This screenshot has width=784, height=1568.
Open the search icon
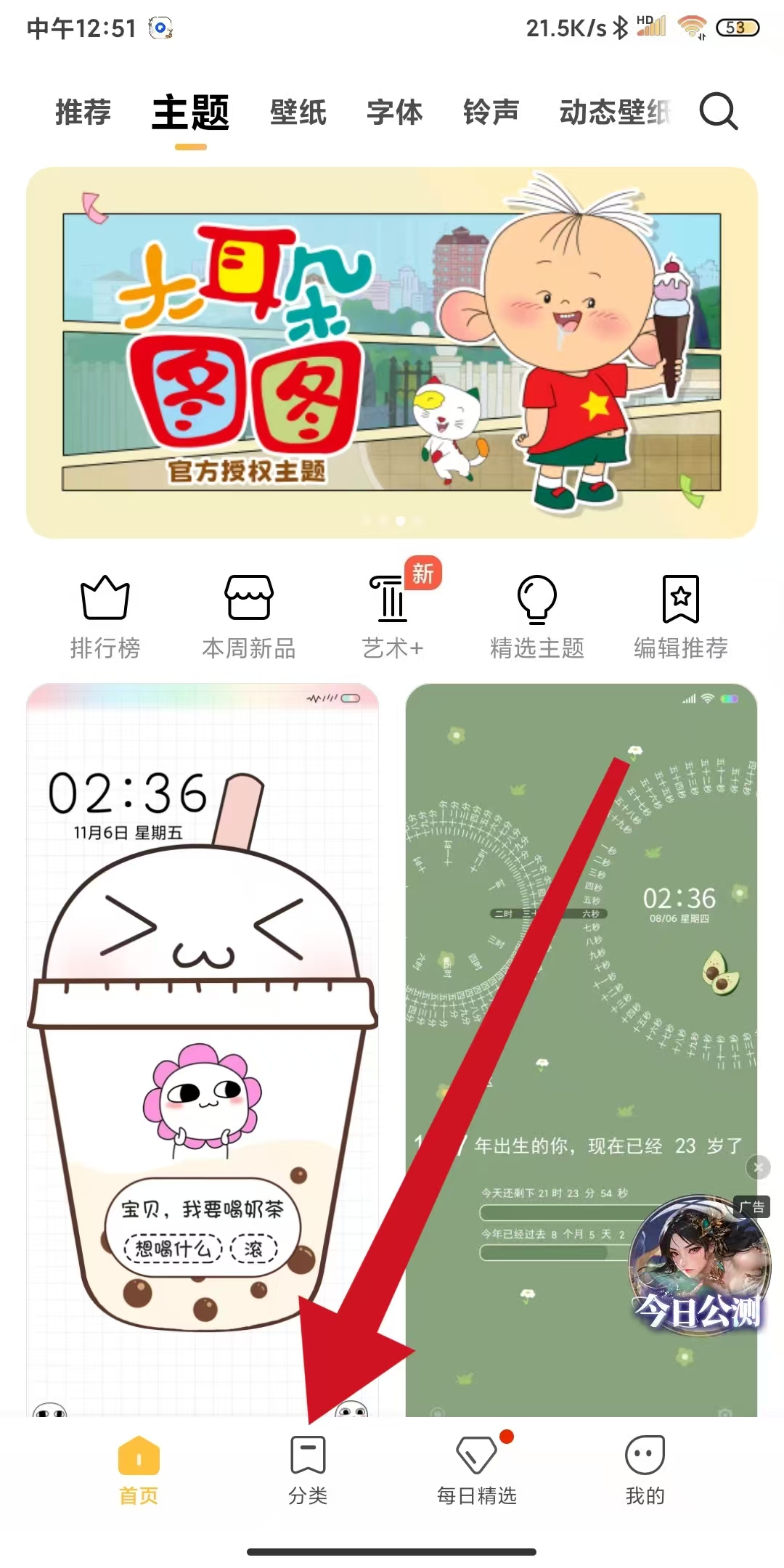718,112
